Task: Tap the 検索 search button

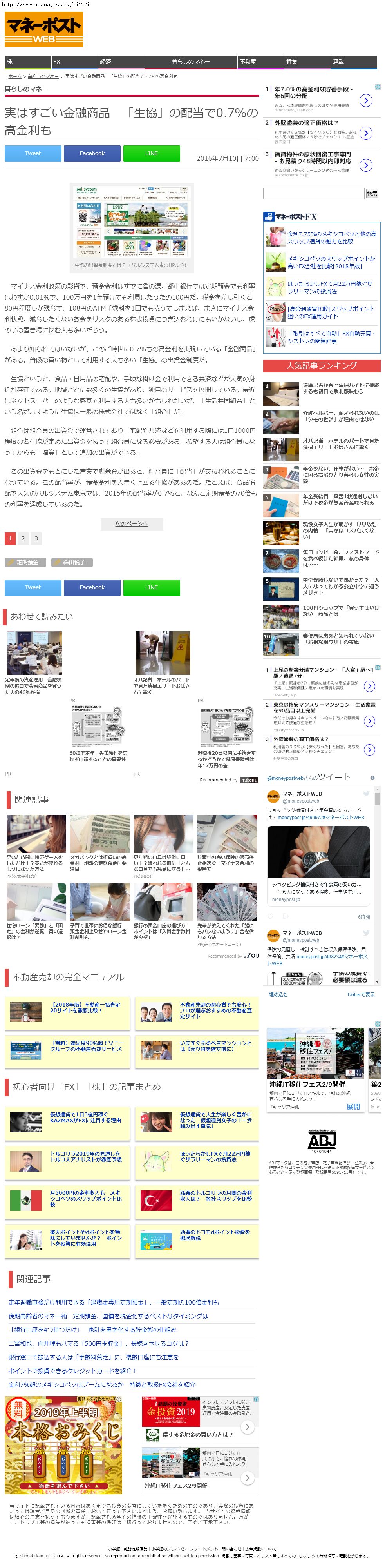Action: tap(372, 194)
